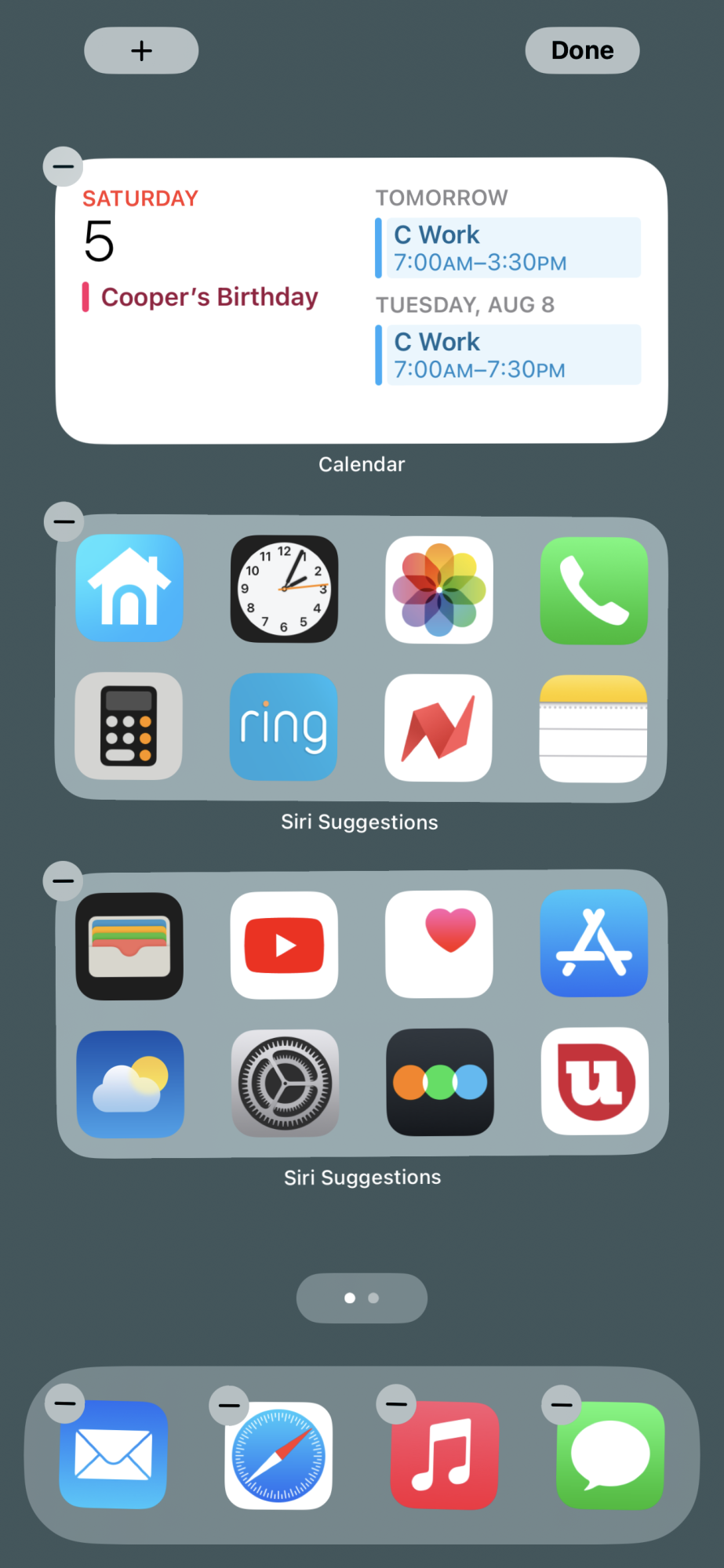Open the Notes app
Image resolution: width=724 pixels, height=1568 pixels.
pyautogui.click(x=593, y=728)
